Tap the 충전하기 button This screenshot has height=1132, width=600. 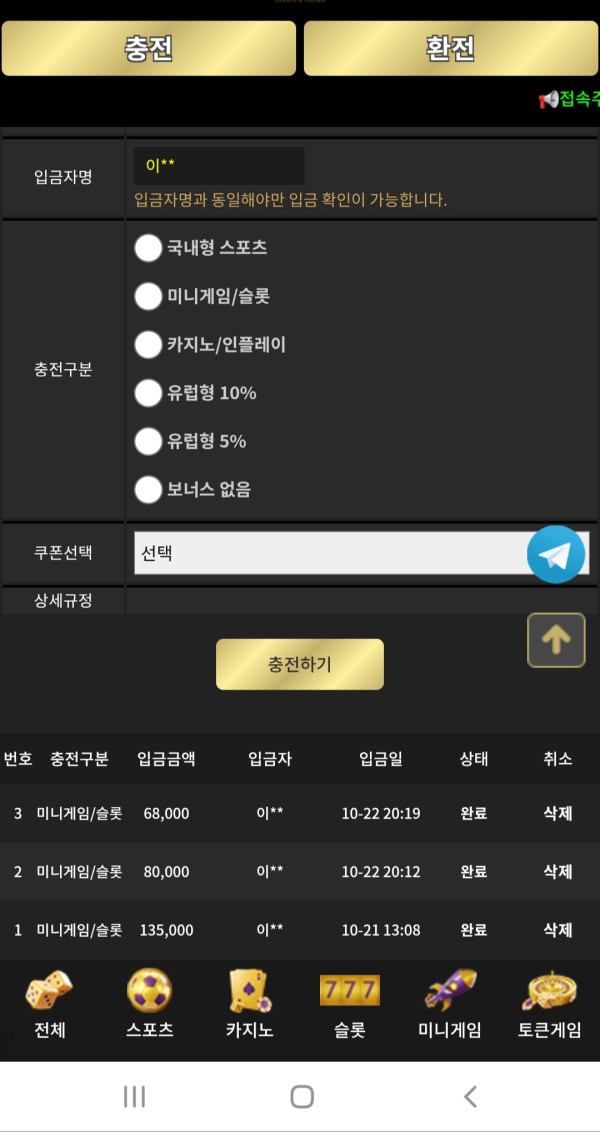(299, 664)
